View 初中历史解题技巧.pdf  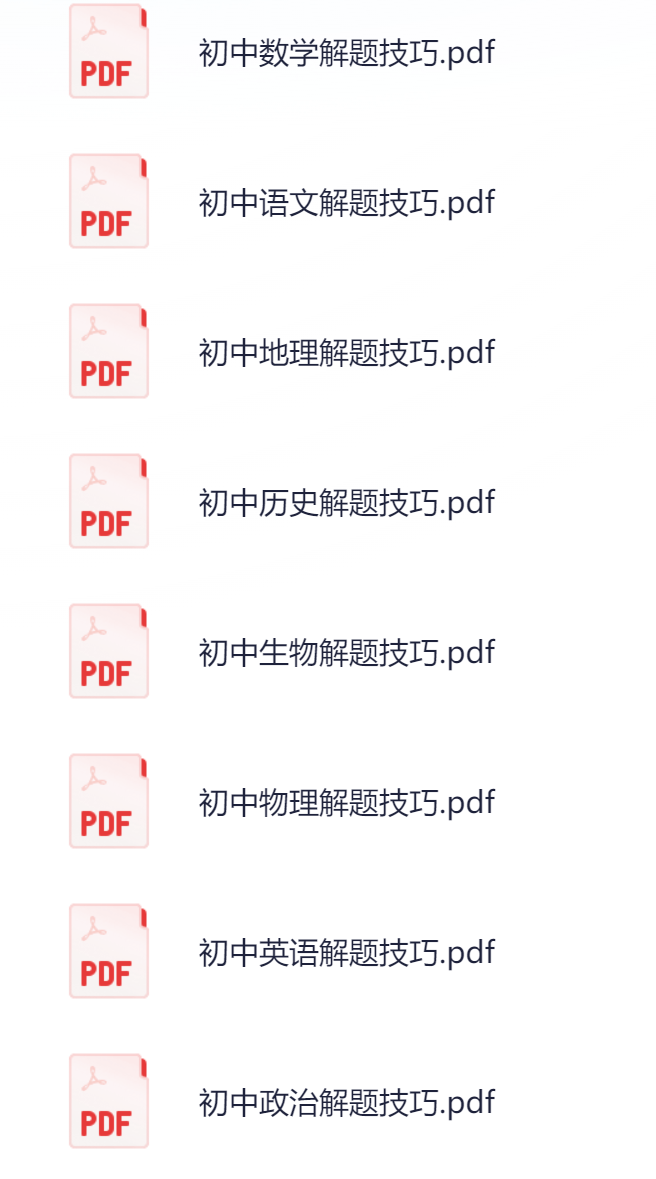tap(346, 502)
